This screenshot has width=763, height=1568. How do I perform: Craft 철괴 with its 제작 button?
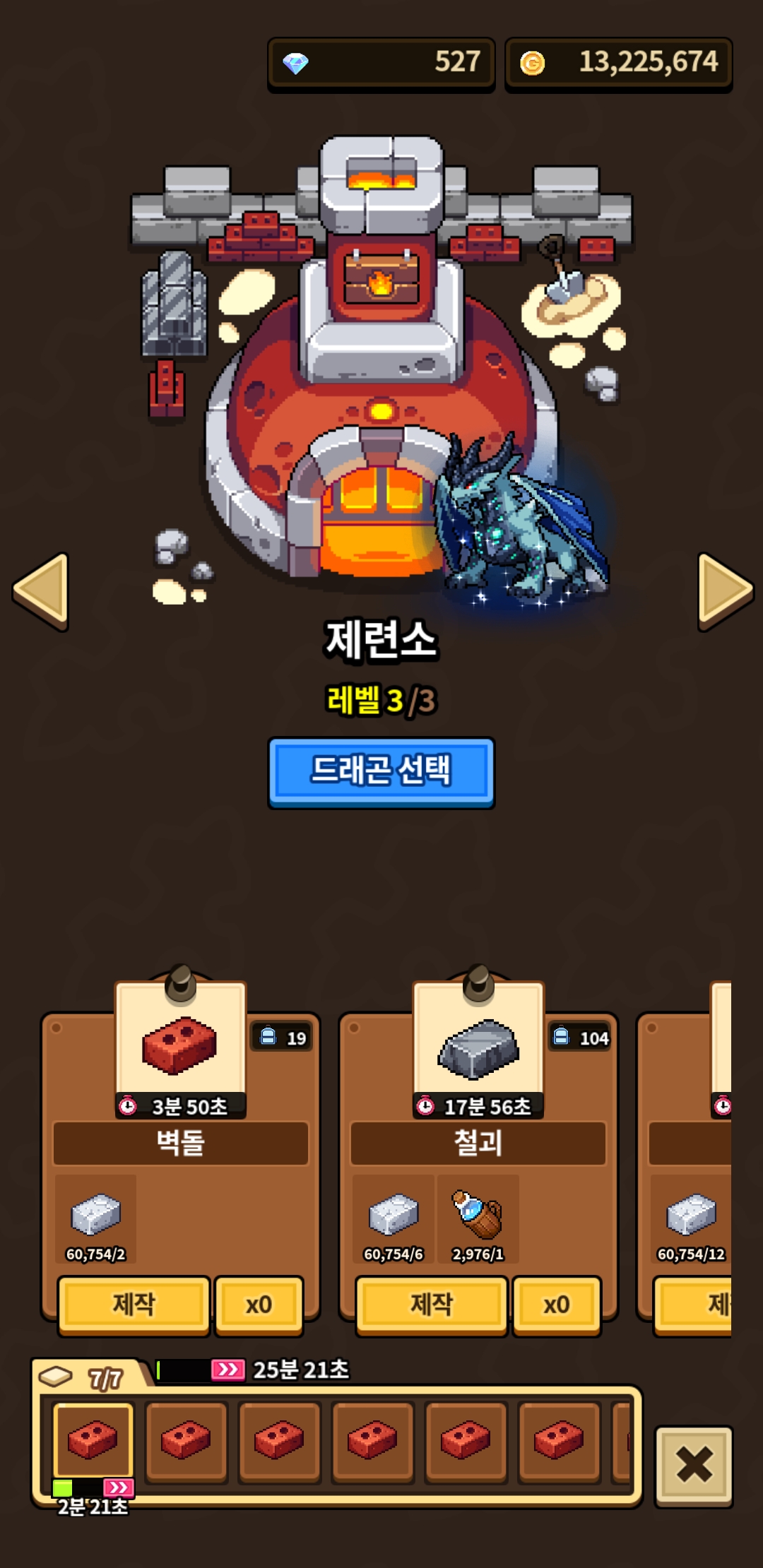click(x=431, y=1304)
